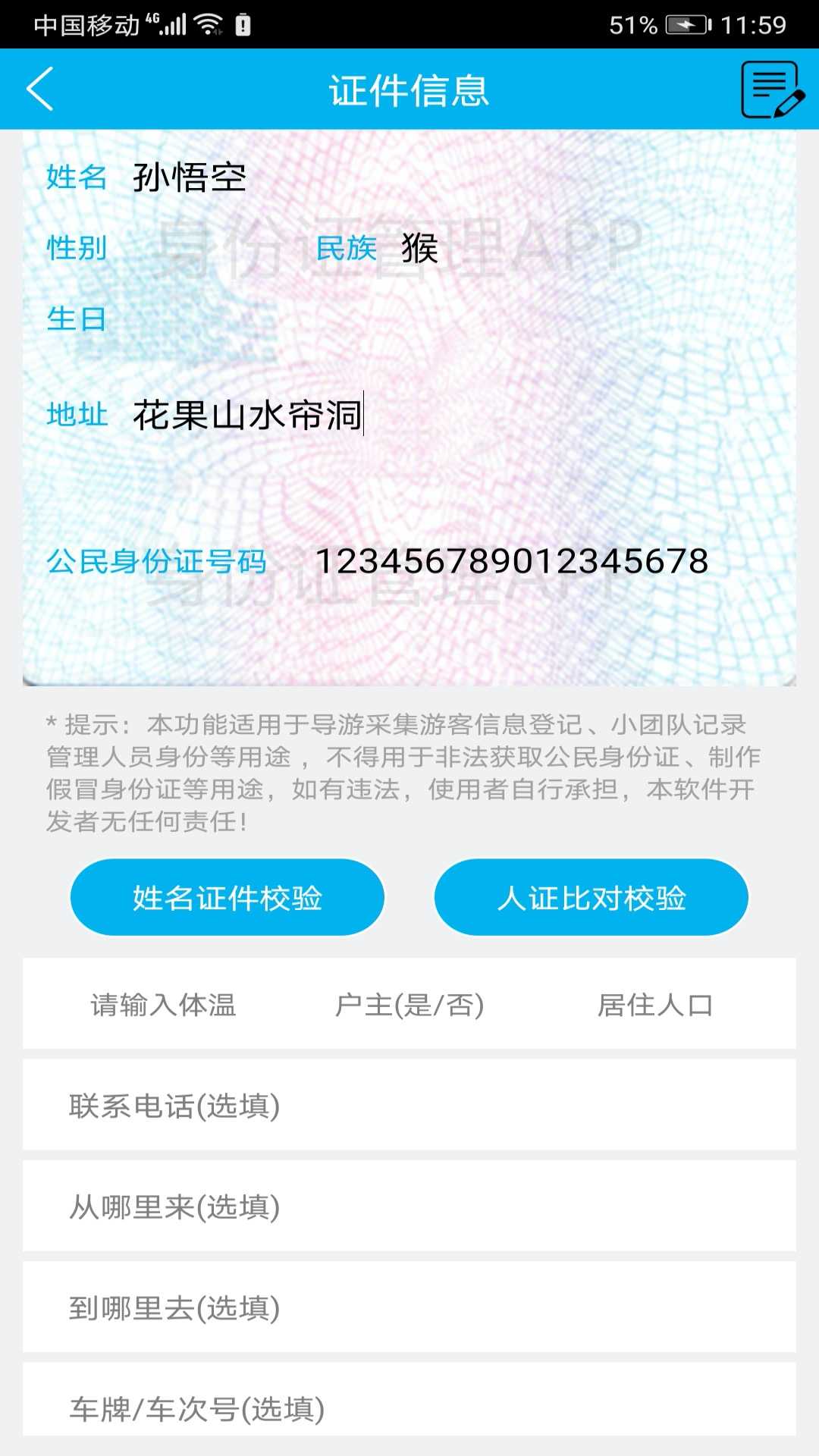Edit the address field 花果山水帘洞
The width and height of the screenshot is (819, 1456).
click(248, 416)
